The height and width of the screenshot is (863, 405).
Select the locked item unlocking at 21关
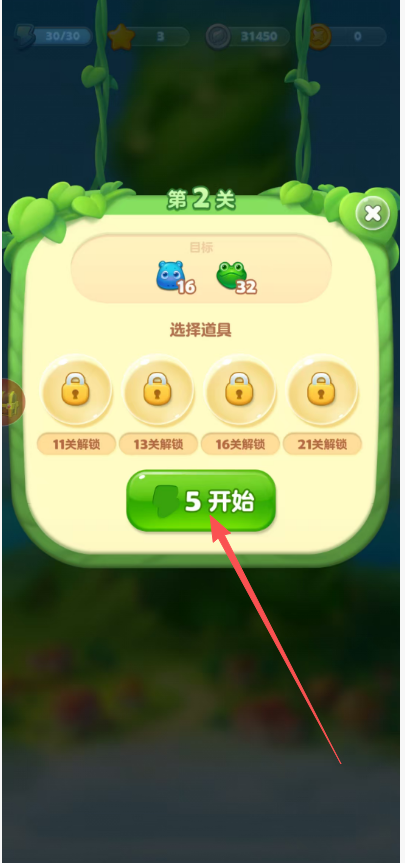(322, 390)
